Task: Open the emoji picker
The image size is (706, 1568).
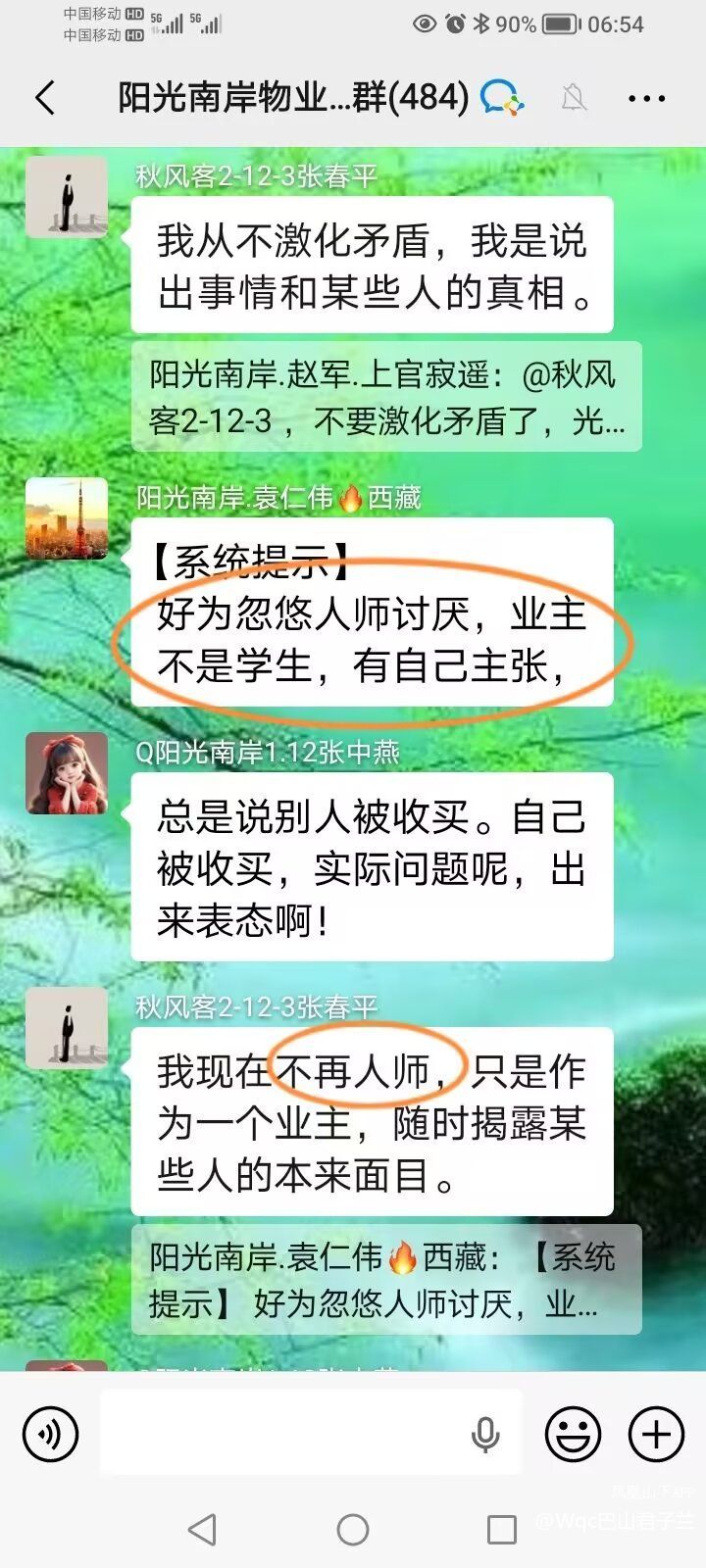Action: [x=573, y=1435]
